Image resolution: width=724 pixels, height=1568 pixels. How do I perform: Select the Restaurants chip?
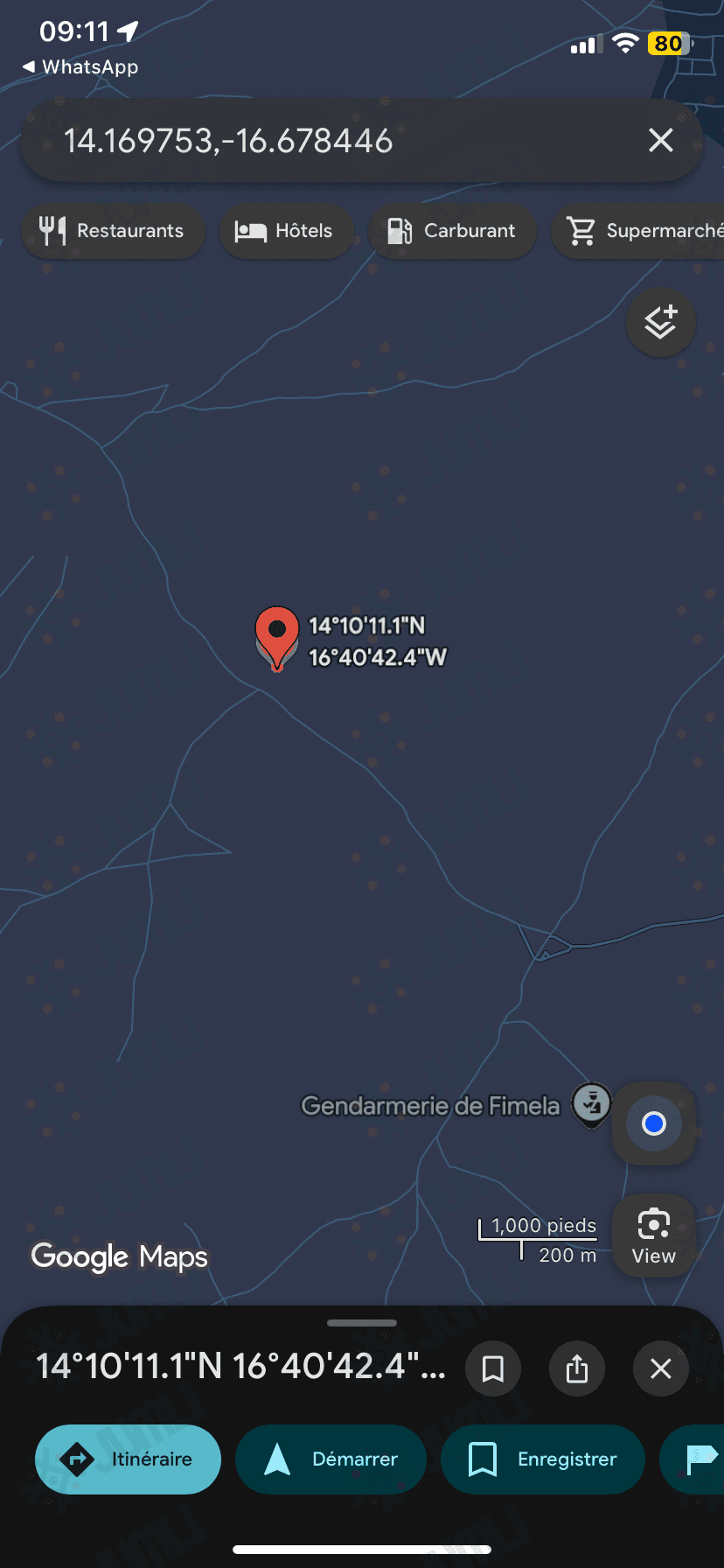pos(113,231)
